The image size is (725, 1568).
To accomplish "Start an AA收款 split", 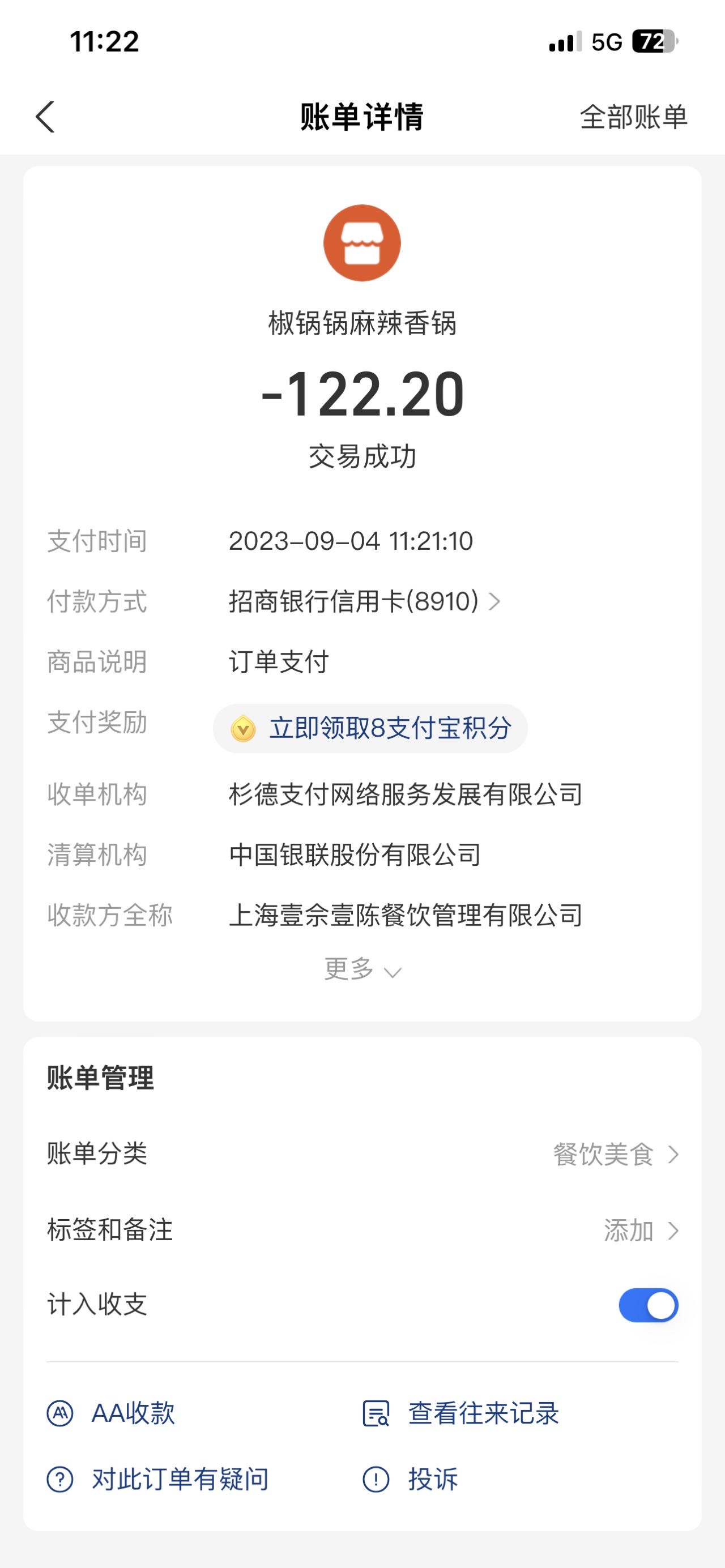I will (x=112, y=1413).
